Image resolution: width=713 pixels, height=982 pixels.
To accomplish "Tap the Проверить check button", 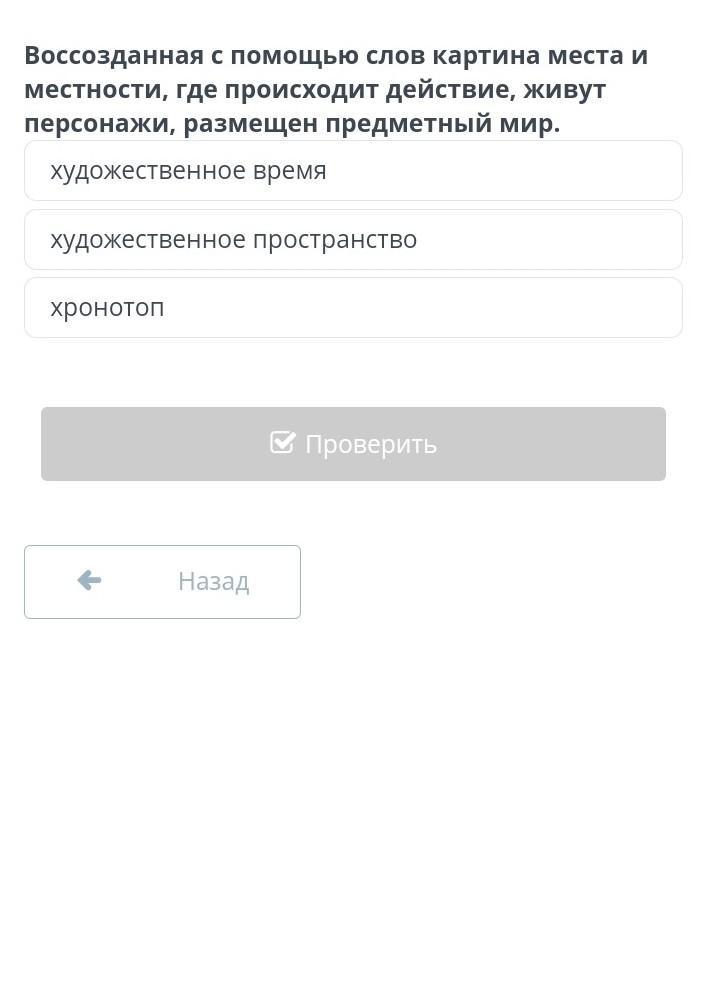I will click(x=353, y=444).
